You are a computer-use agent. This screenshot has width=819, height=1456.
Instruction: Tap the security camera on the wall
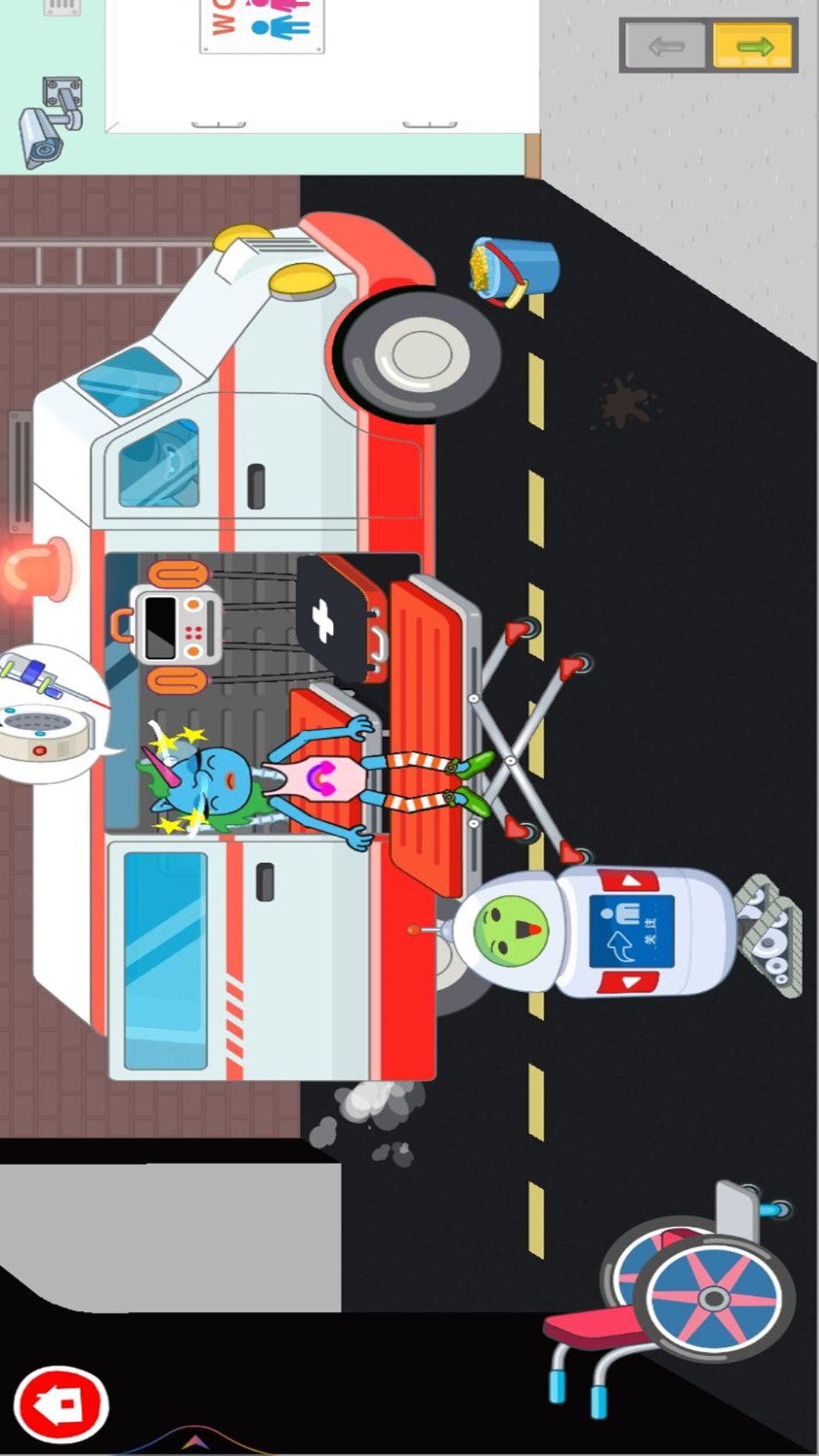[x=49, y=123]
